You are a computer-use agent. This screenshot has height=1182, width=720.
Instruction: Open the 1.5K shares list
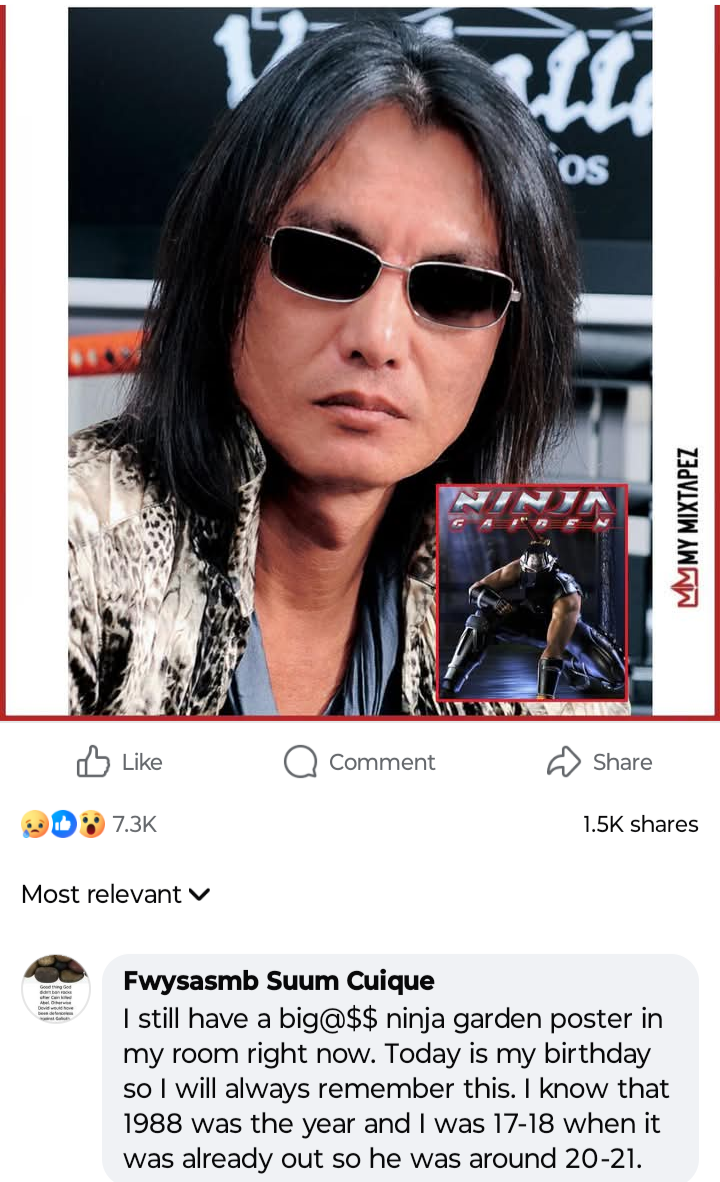tap(640, 824)
